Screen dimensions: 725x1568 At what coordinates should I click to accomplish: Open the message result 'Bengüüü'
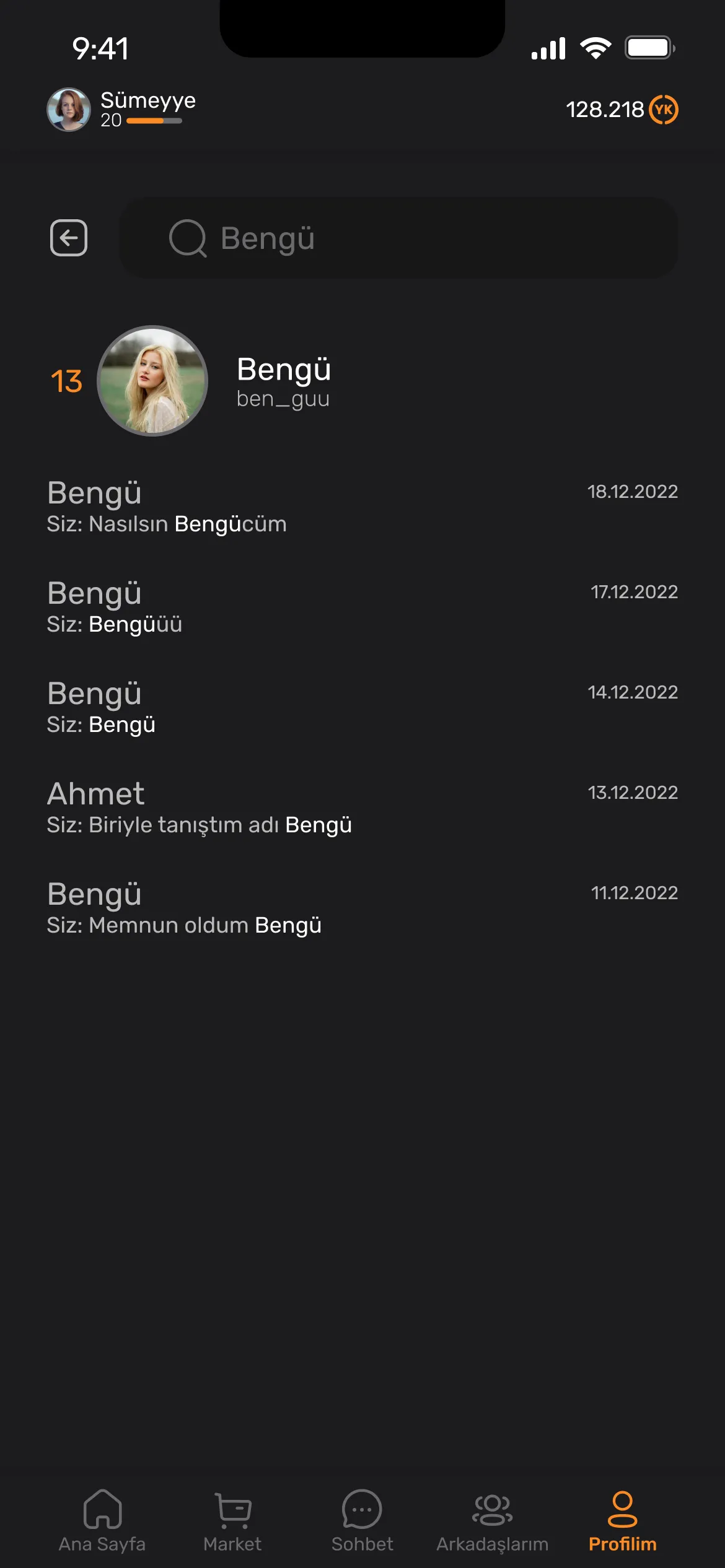tap(362, 607)
